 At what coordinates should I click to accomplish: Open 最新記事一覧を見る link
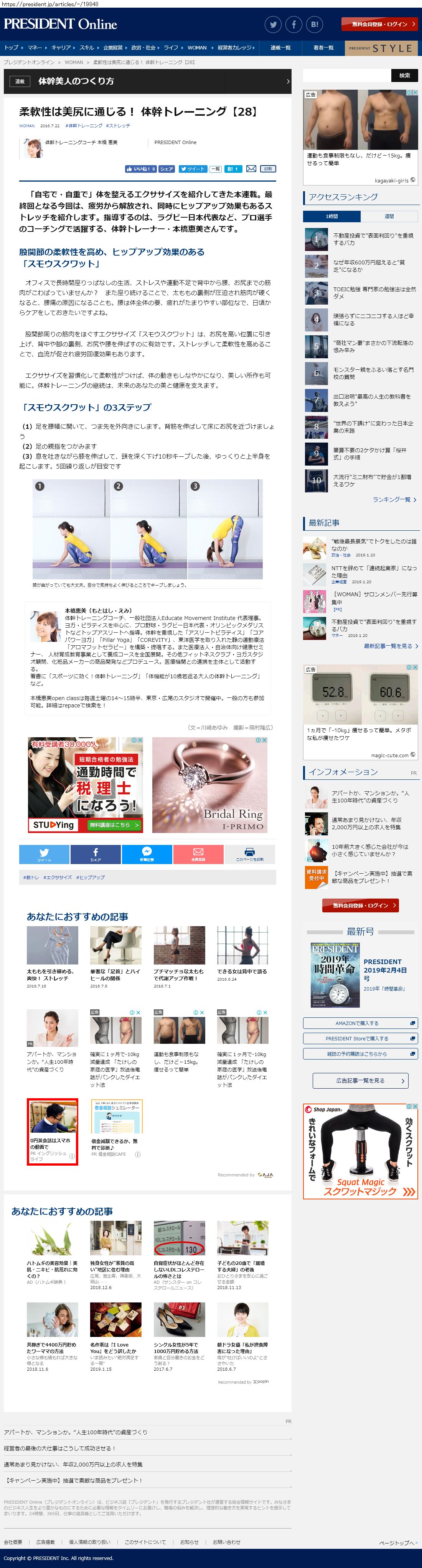(390, 646)
